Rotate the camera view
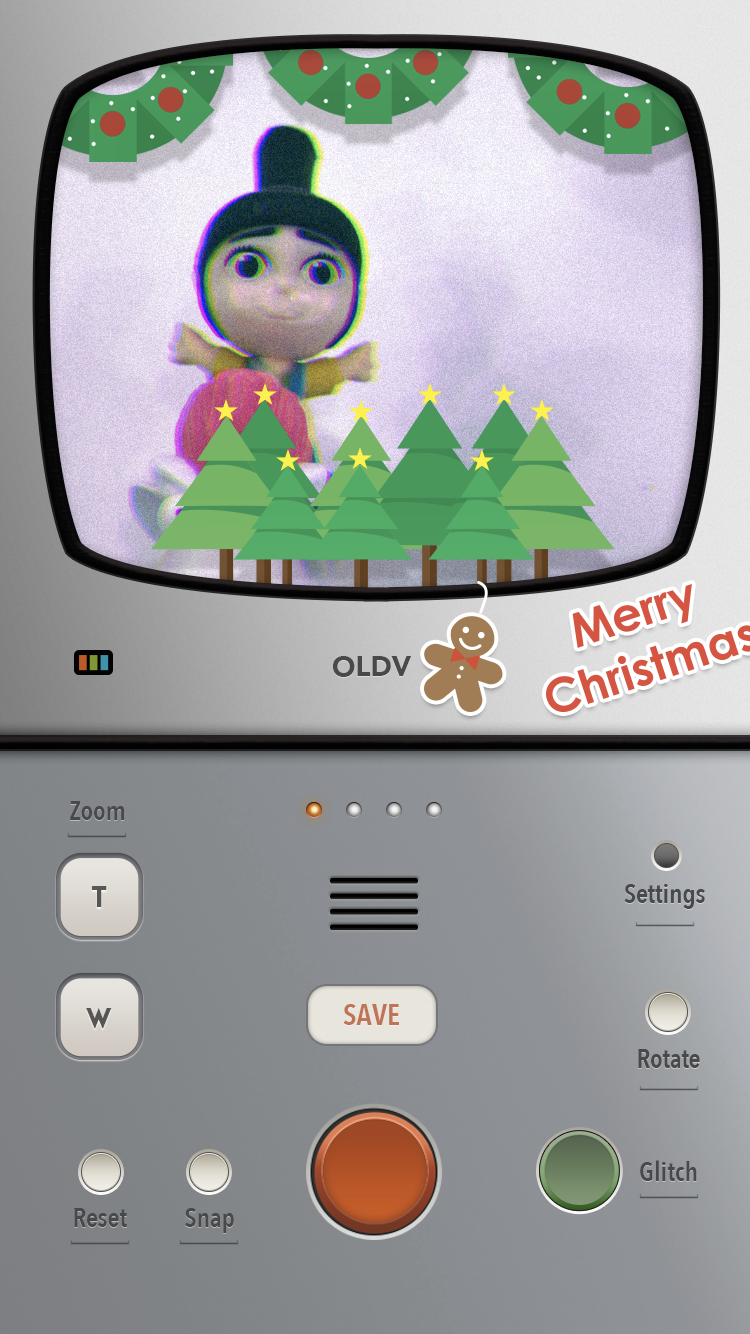Screen dimensions: 750x1334 tap(667, 1012)
